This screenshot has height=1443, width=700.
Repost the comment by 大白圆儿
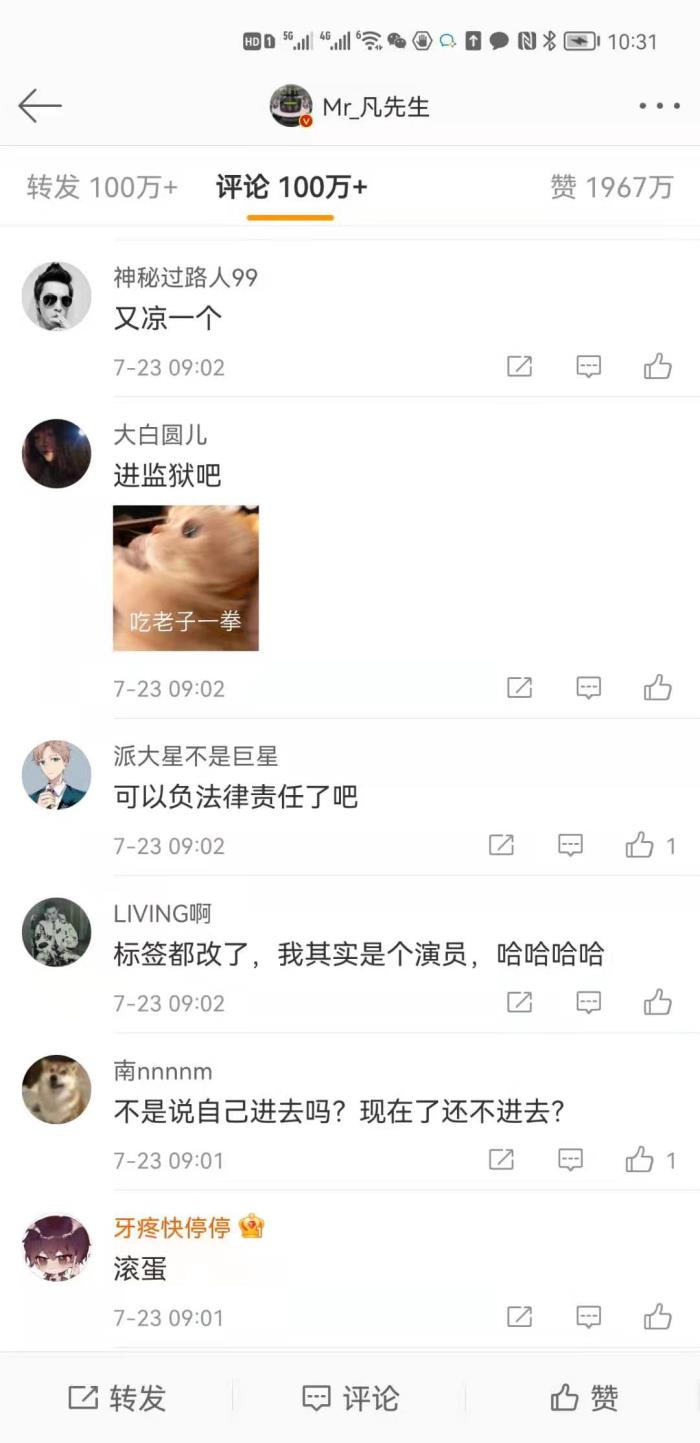tap(519, 688)
